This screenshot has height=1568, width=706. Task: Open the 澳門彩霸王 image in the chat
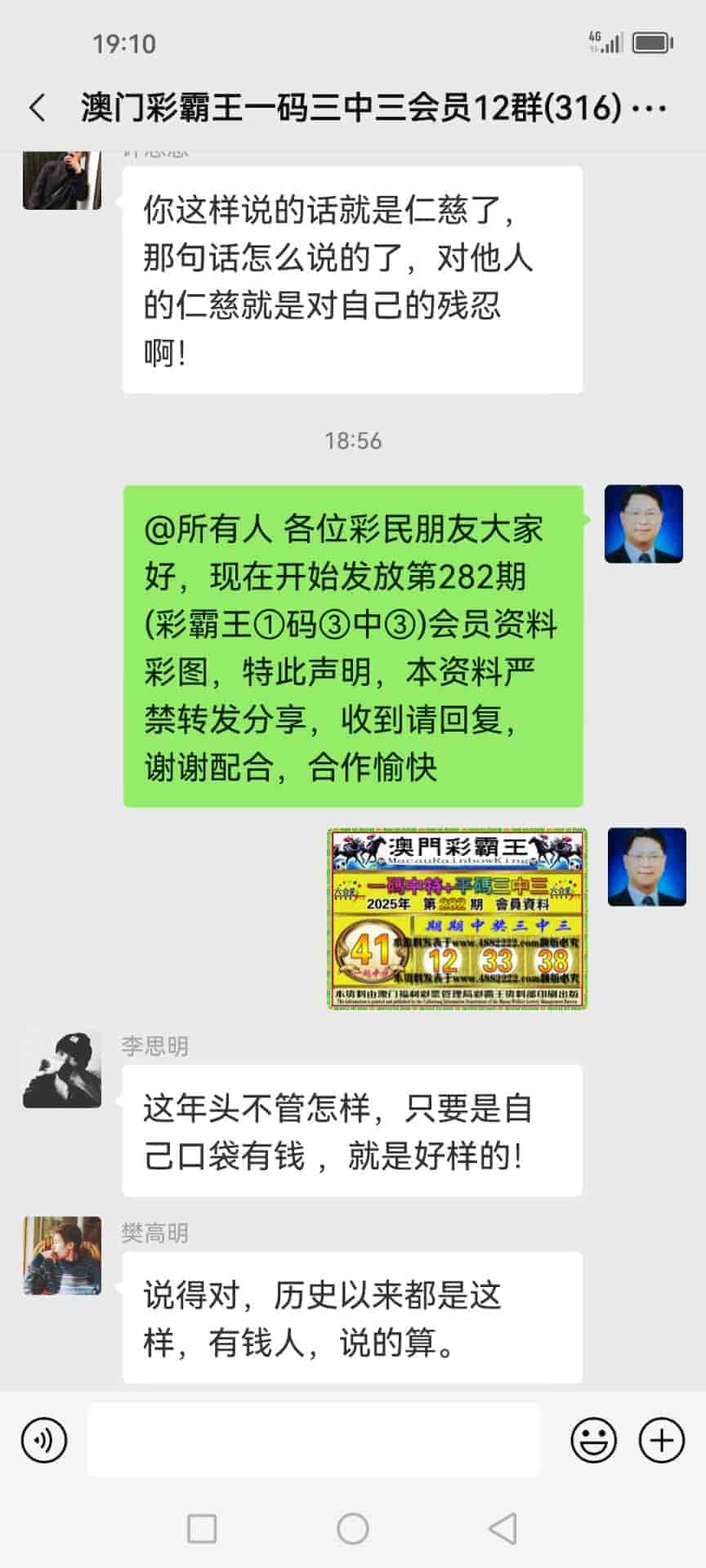[x=458, y=919]
